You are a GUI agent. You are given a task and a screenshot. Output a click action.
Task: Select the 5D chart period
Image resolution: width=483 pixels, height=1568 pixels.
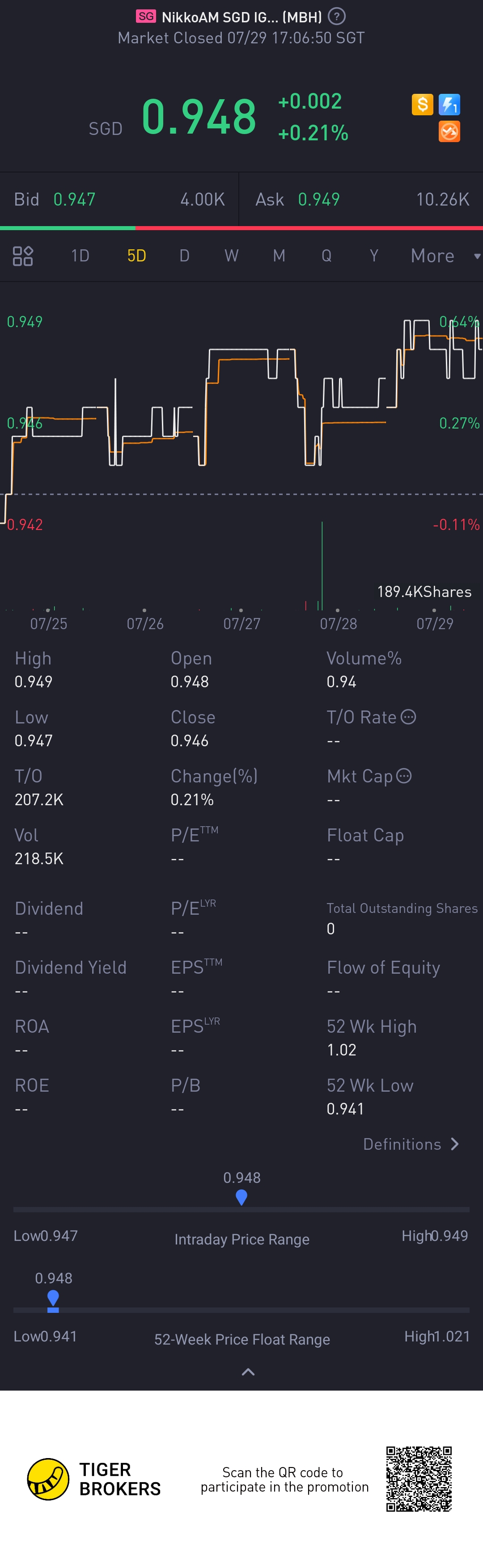pos(136,256)
